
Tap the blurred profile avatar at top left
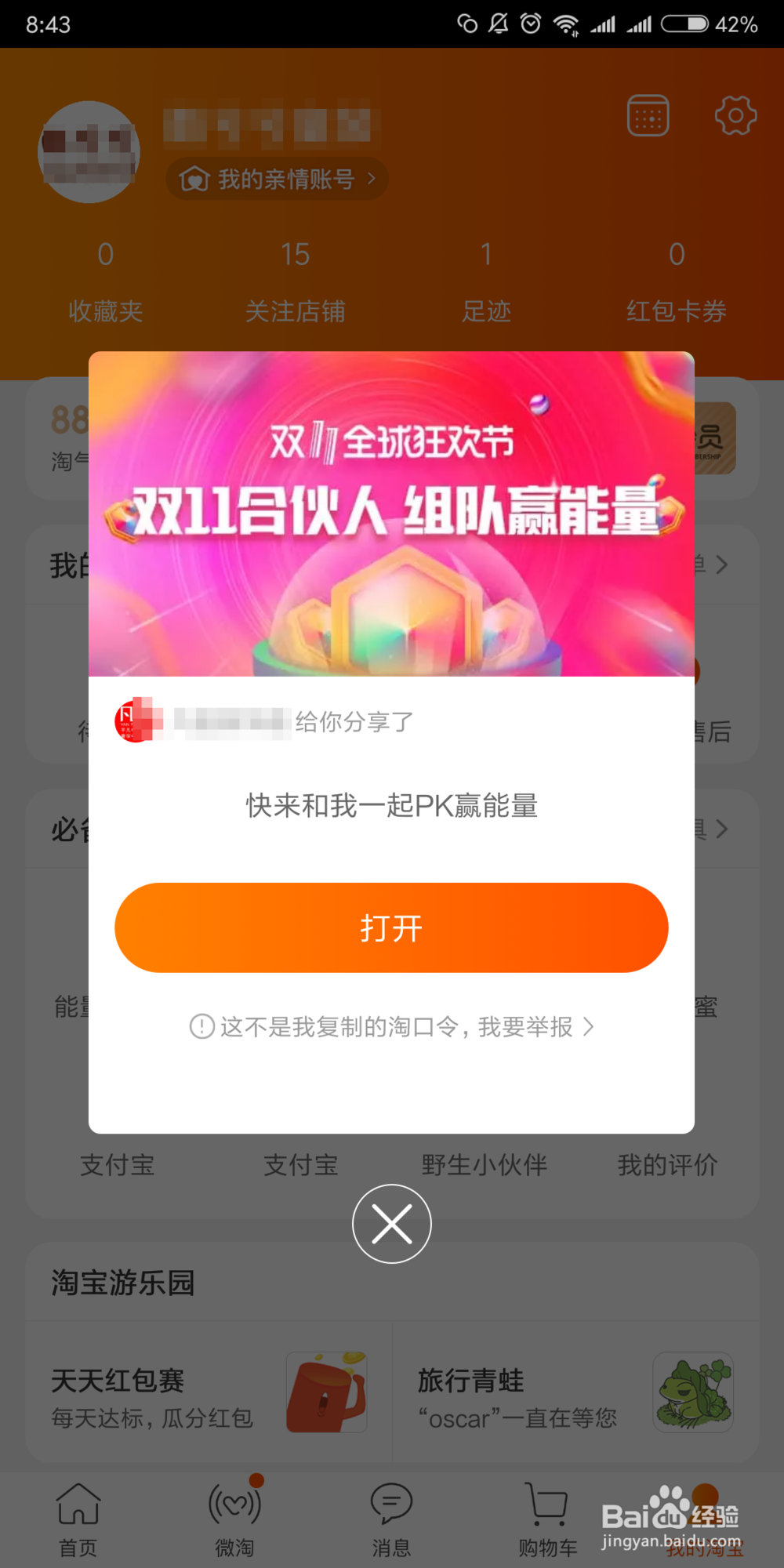click(89, 153)
